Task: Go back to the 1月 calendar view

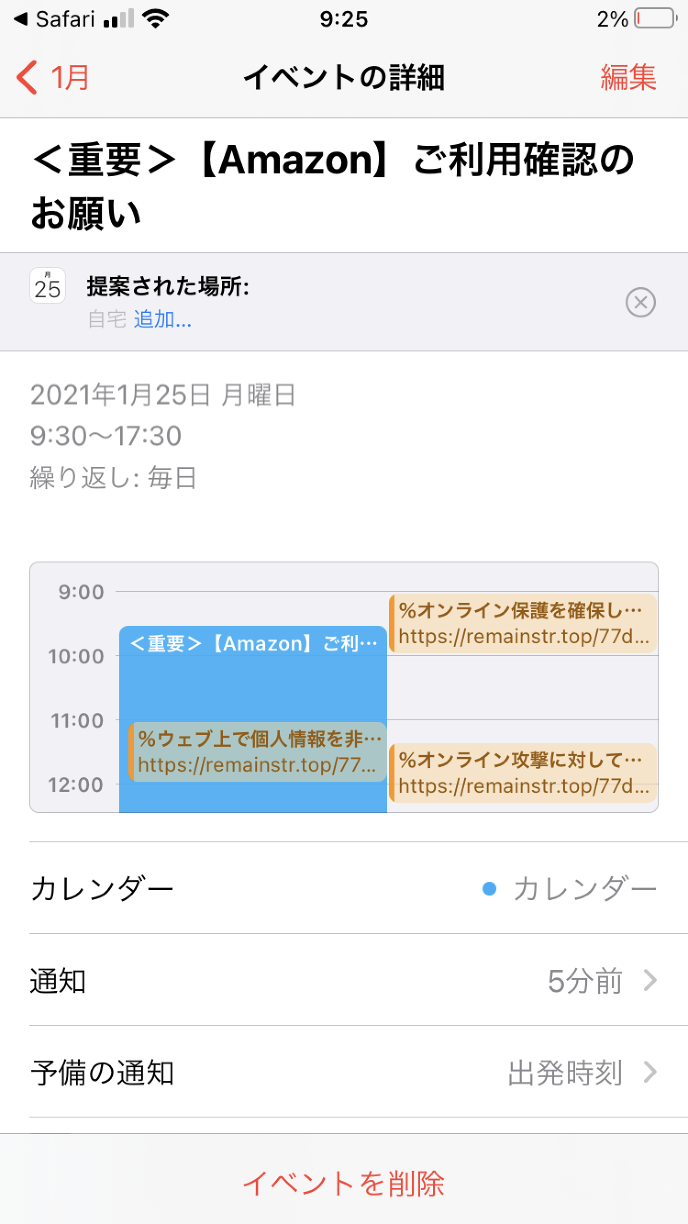Action: point(55,77)
